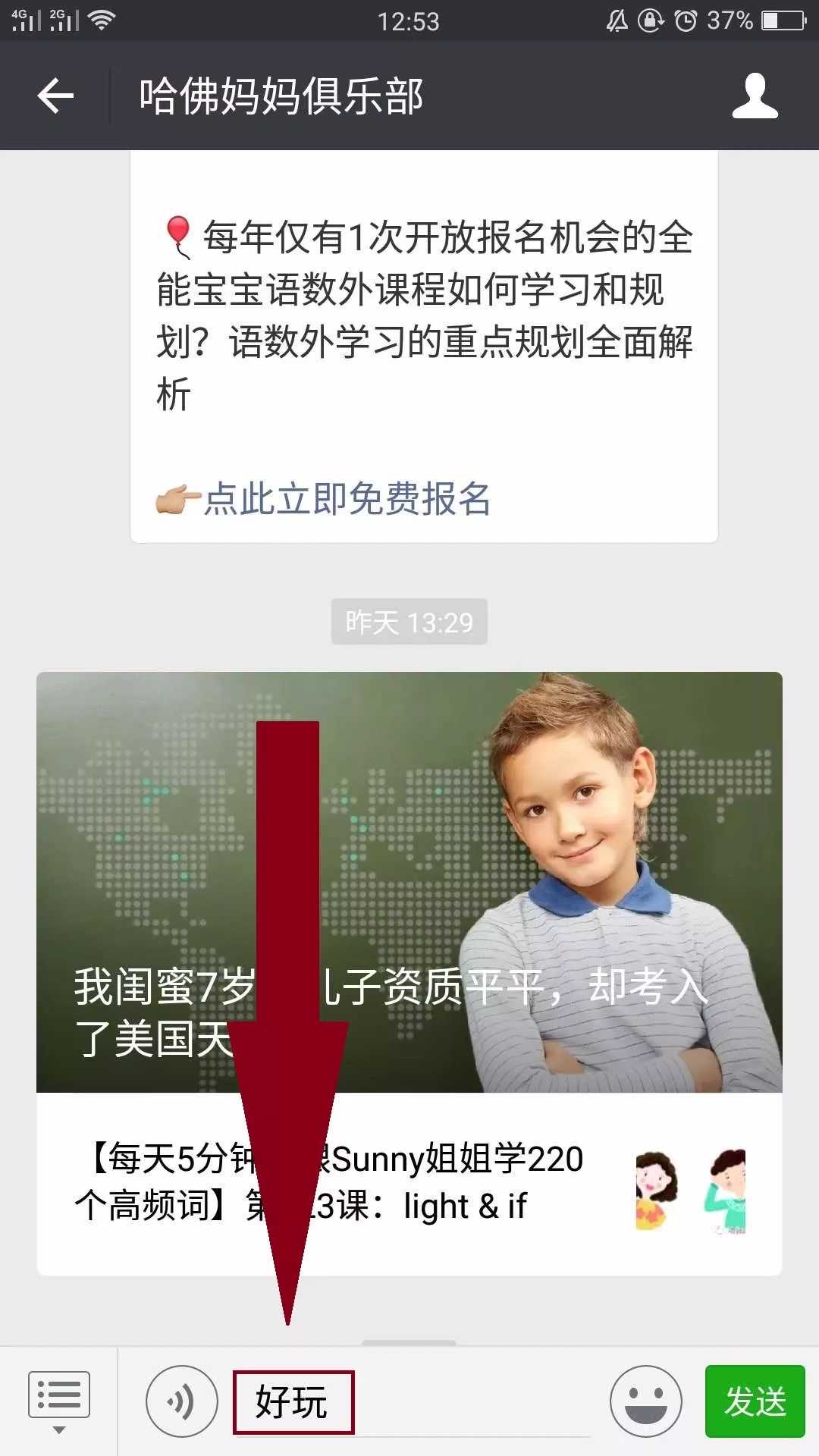
Task: Focus the message field containing 好玩
Action: (x=409, y=1401)
